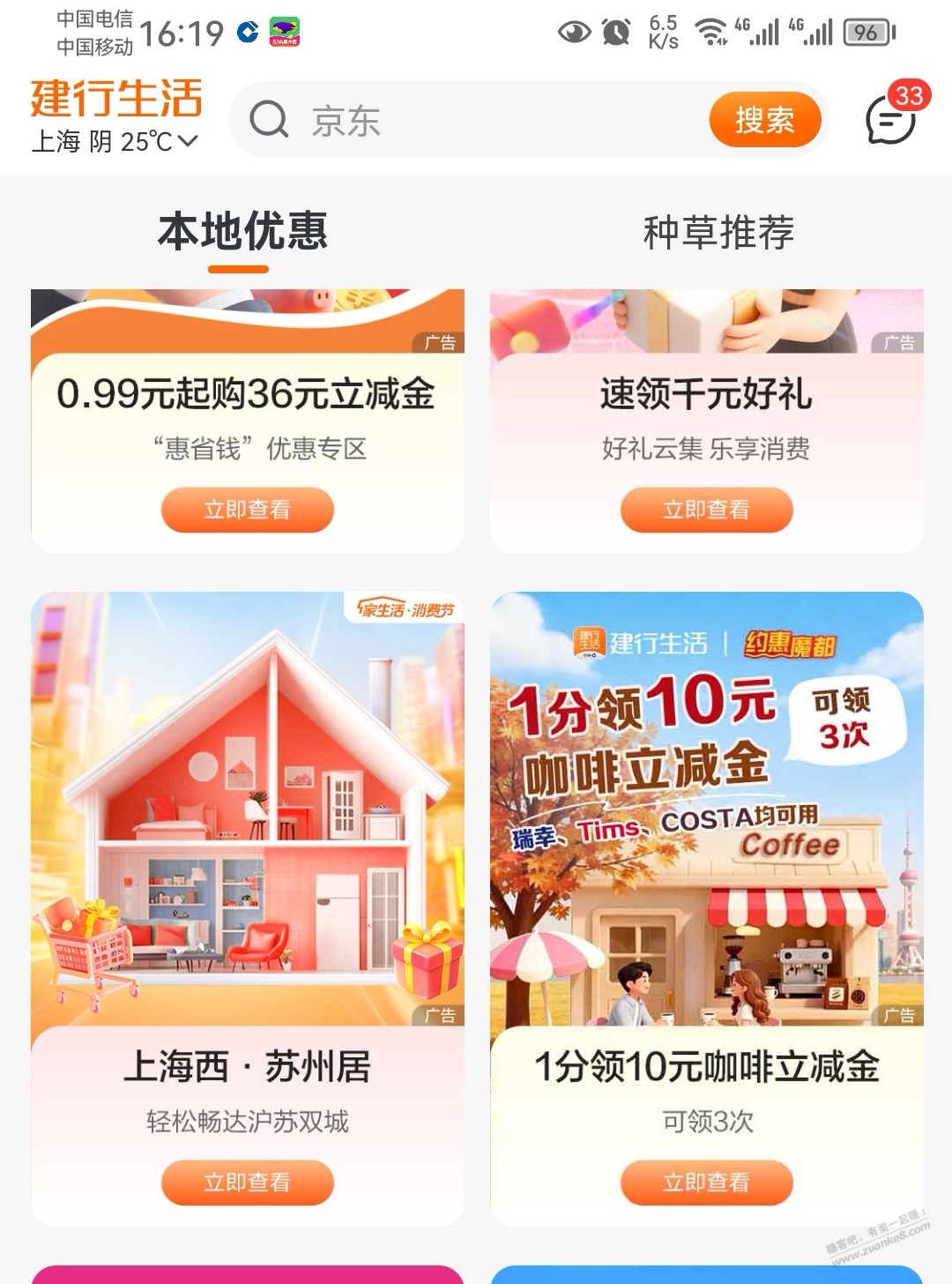
Task: Tap 立即查看 under 上海西·苏州居
Action: click(x=247, y=1183)
